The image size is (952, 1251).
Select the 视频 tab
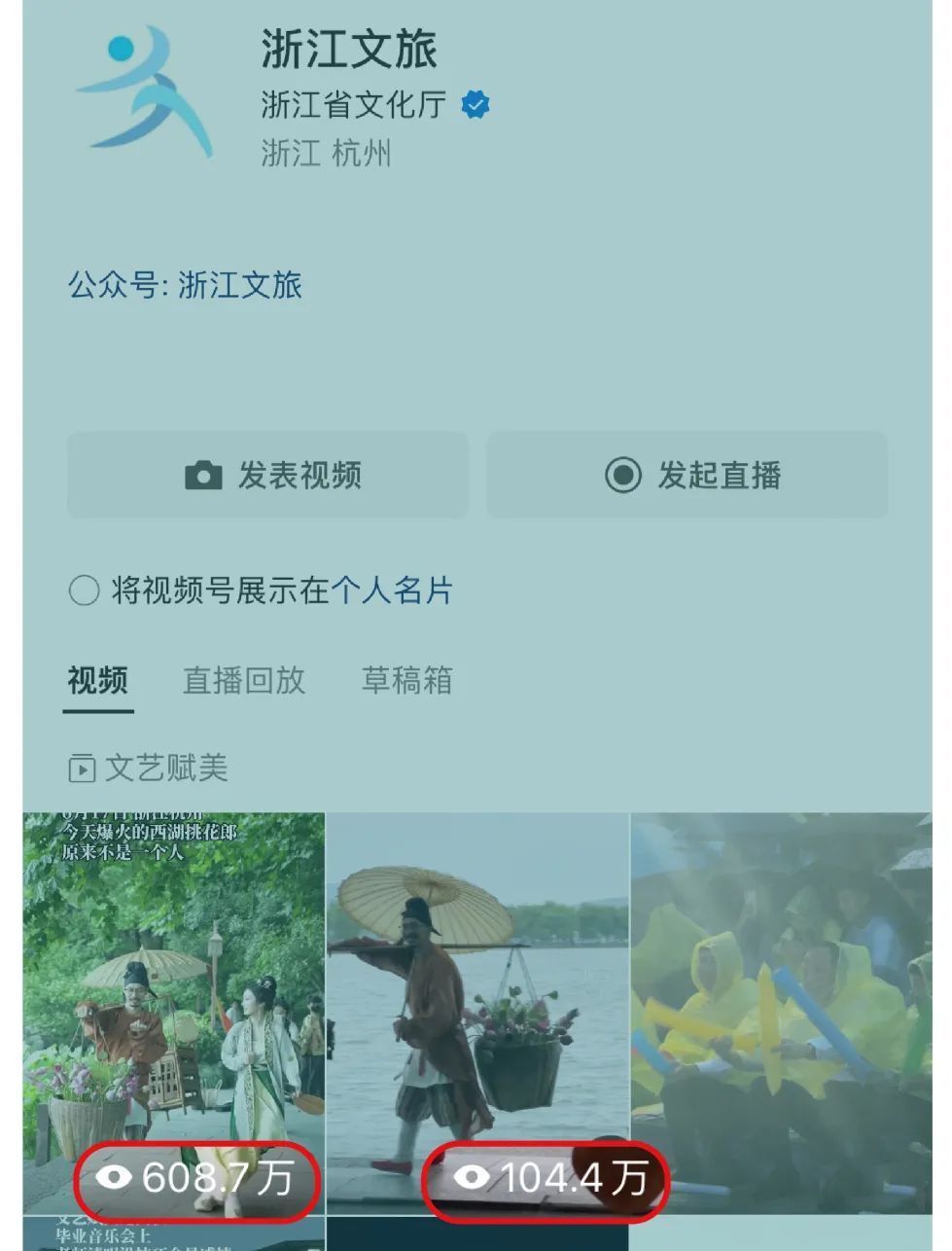[97, 680]
